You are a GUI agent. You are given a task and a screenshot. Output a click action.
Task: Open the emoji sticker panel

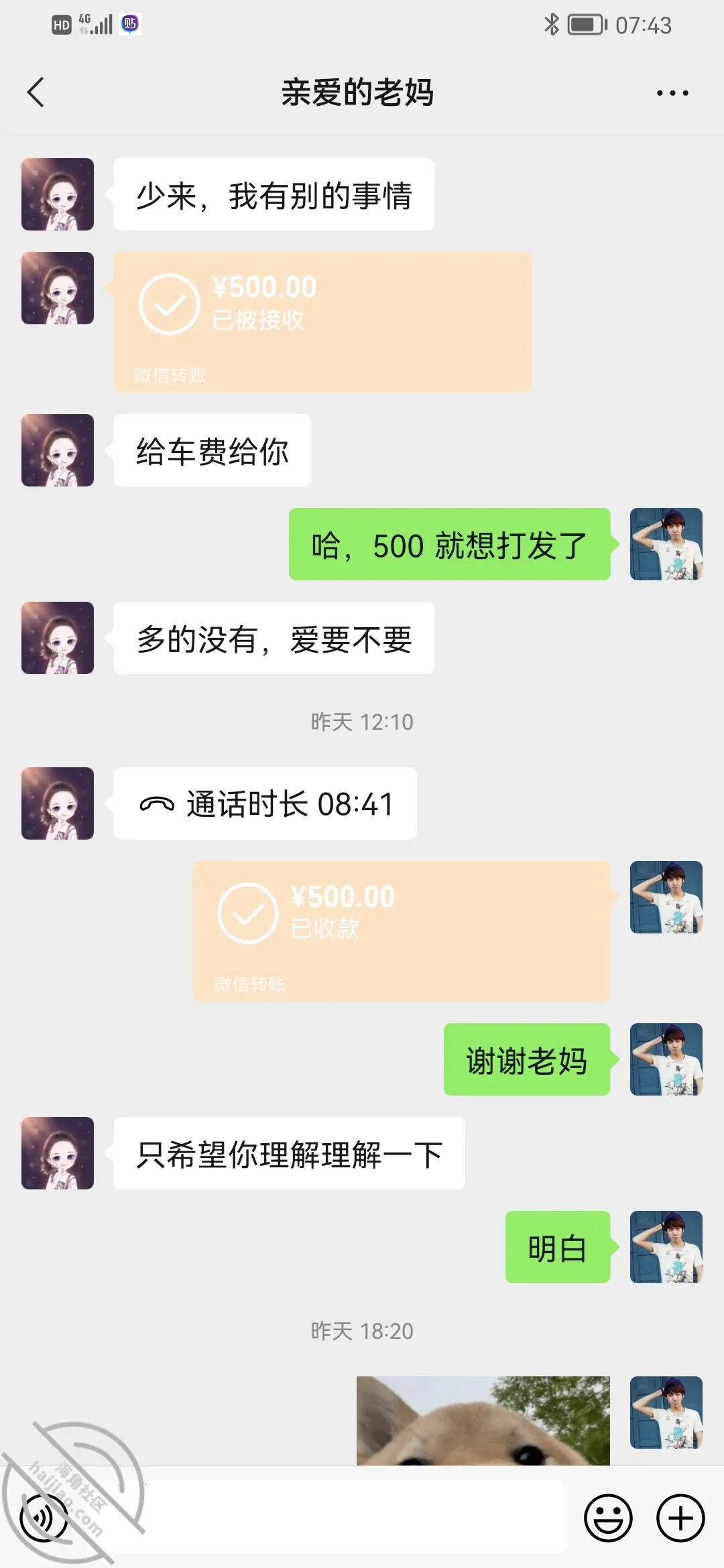[x=608, y=1518]
